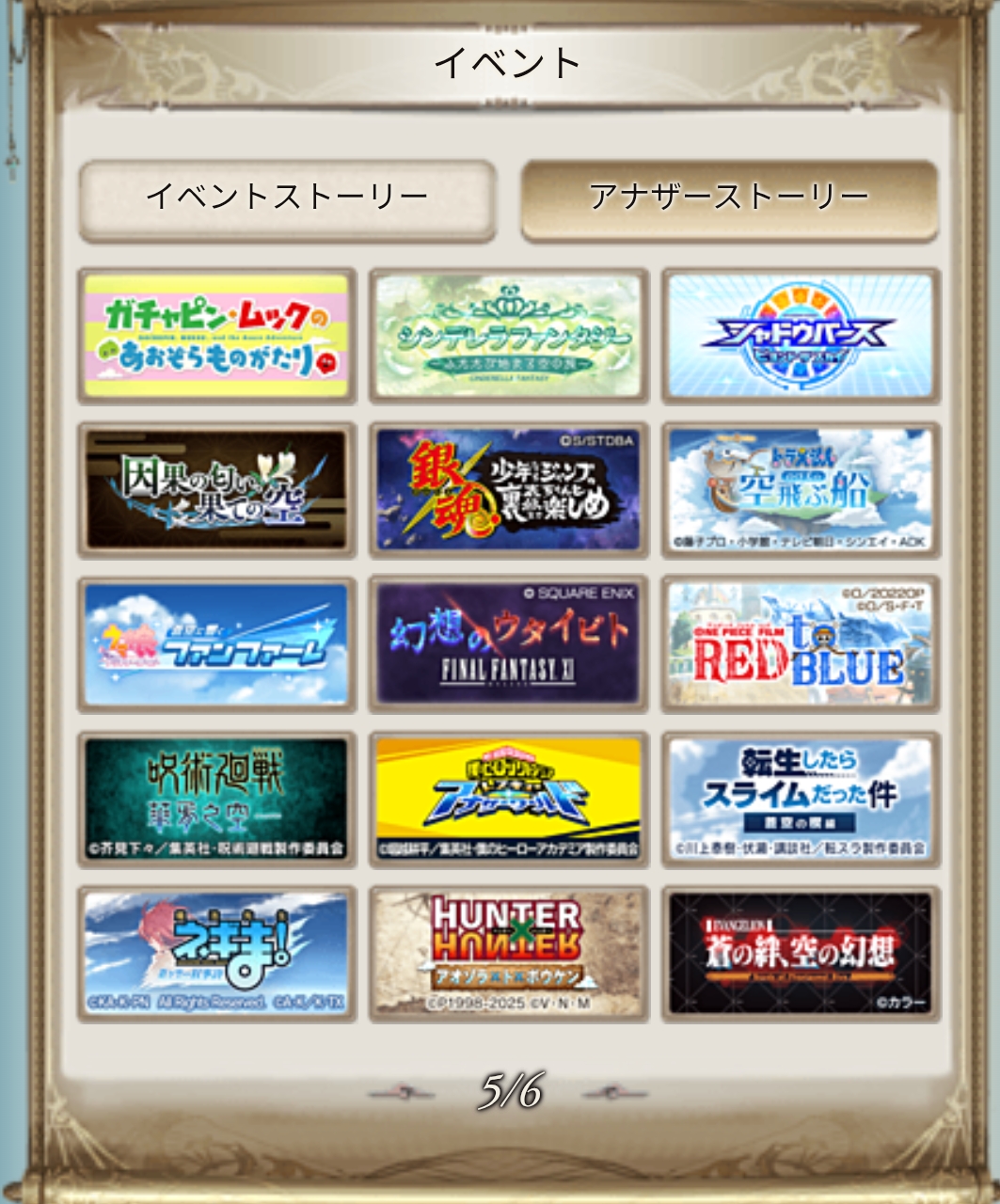1000x1204 pixels.
Task: Open the シンデレラファンタジー event
Action: tap(508, 336)
